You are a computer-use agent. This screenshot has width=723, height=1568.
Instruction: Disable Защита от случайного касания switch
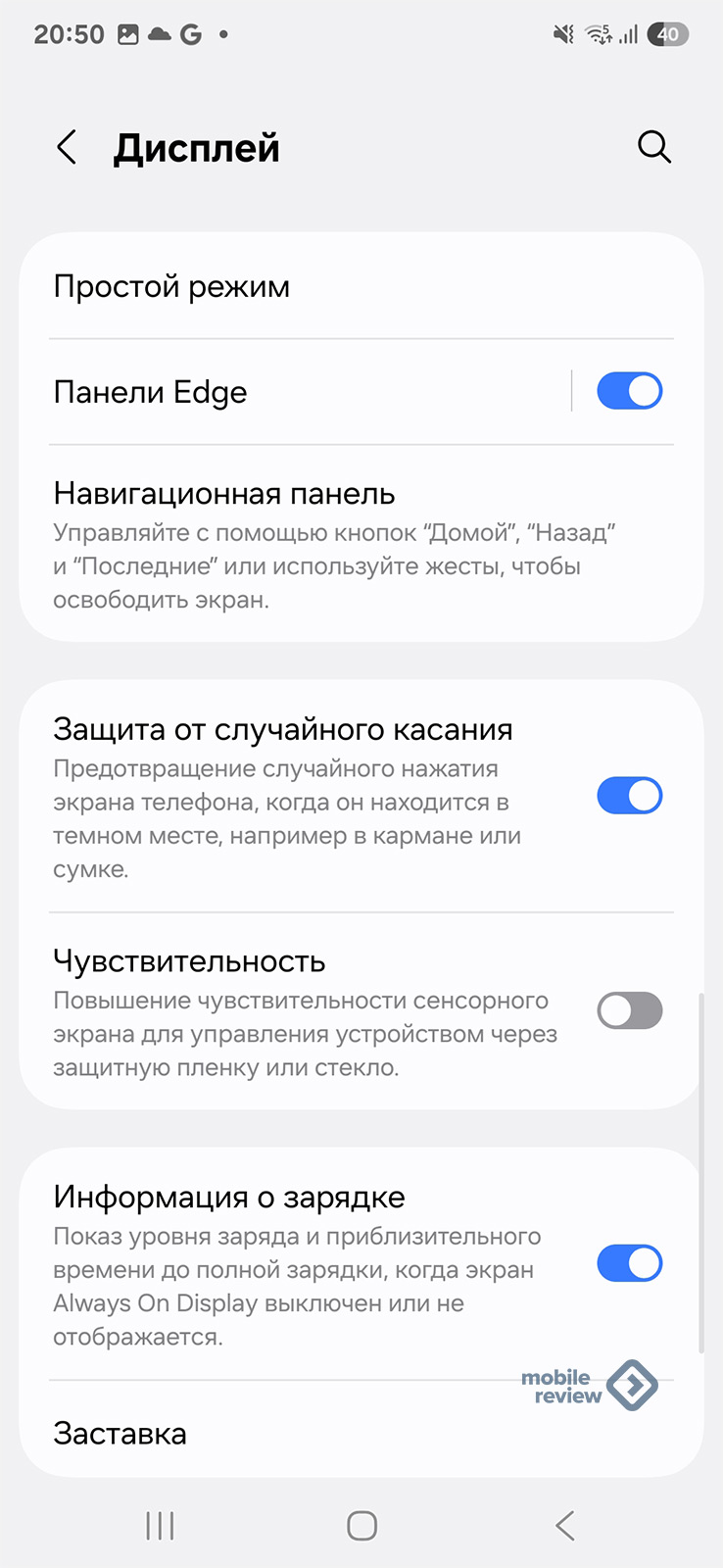coord(630,796)
